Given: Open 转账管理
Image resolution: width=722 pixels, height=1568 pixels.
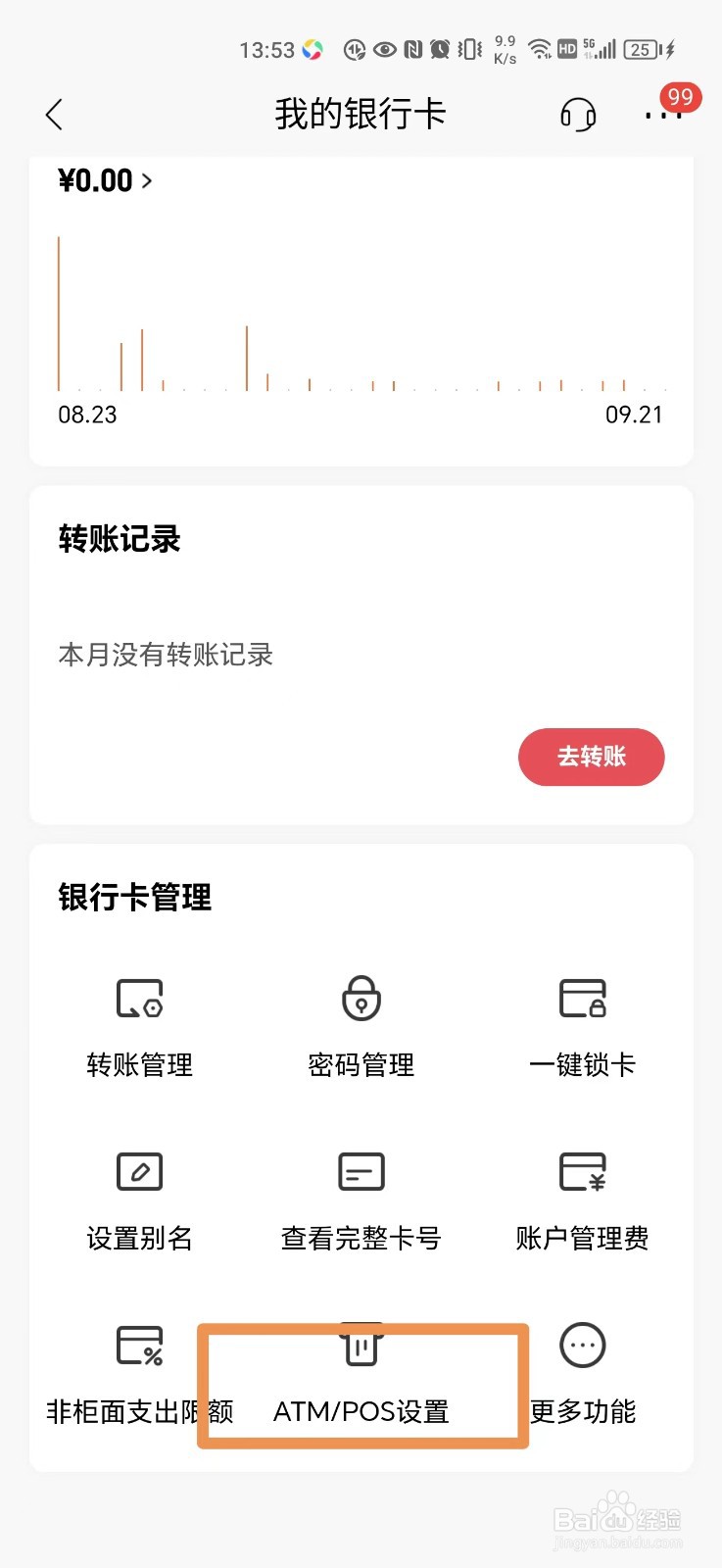Looking at the screenshot, I should click(140, 1026).
